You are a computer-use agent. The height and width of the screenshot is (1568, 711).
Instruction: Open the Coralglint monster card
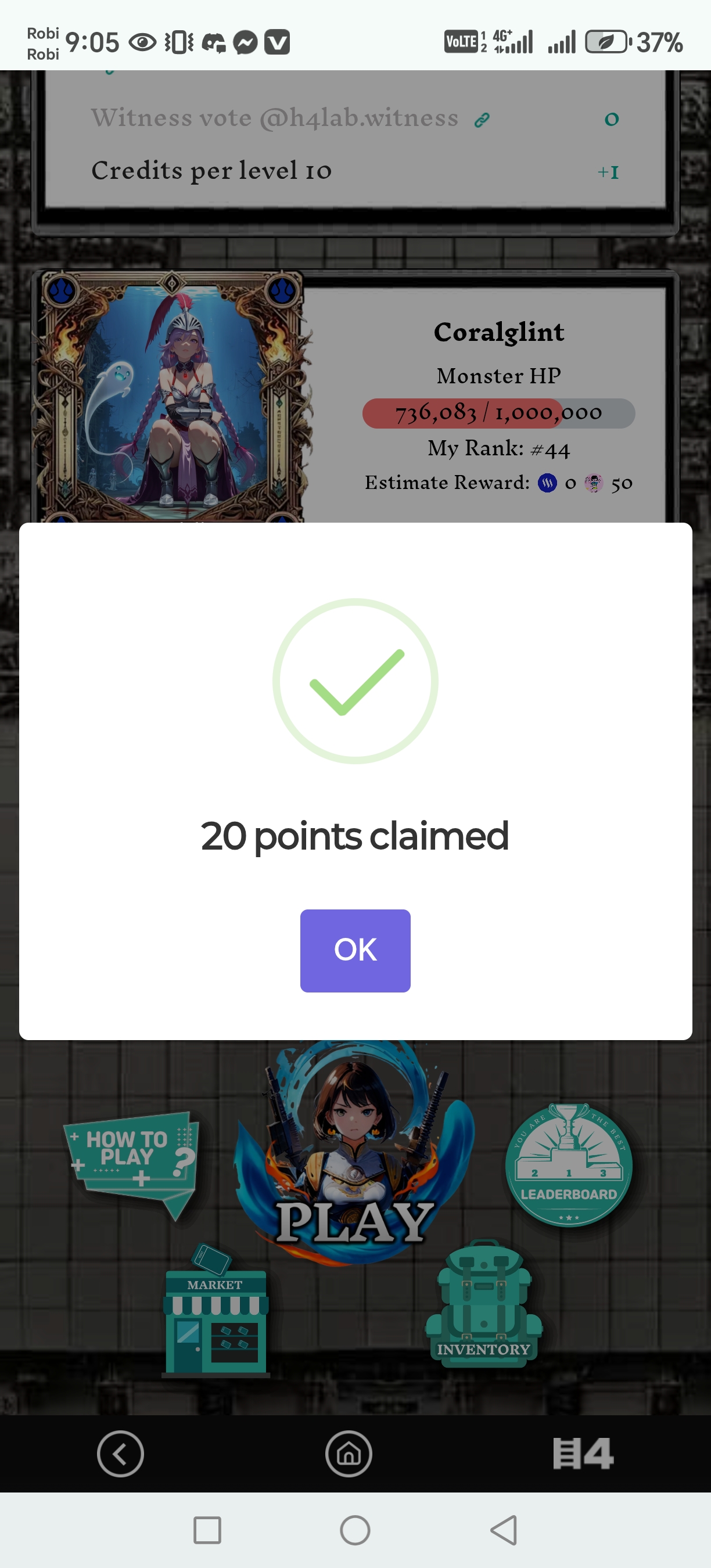[172, 397]
